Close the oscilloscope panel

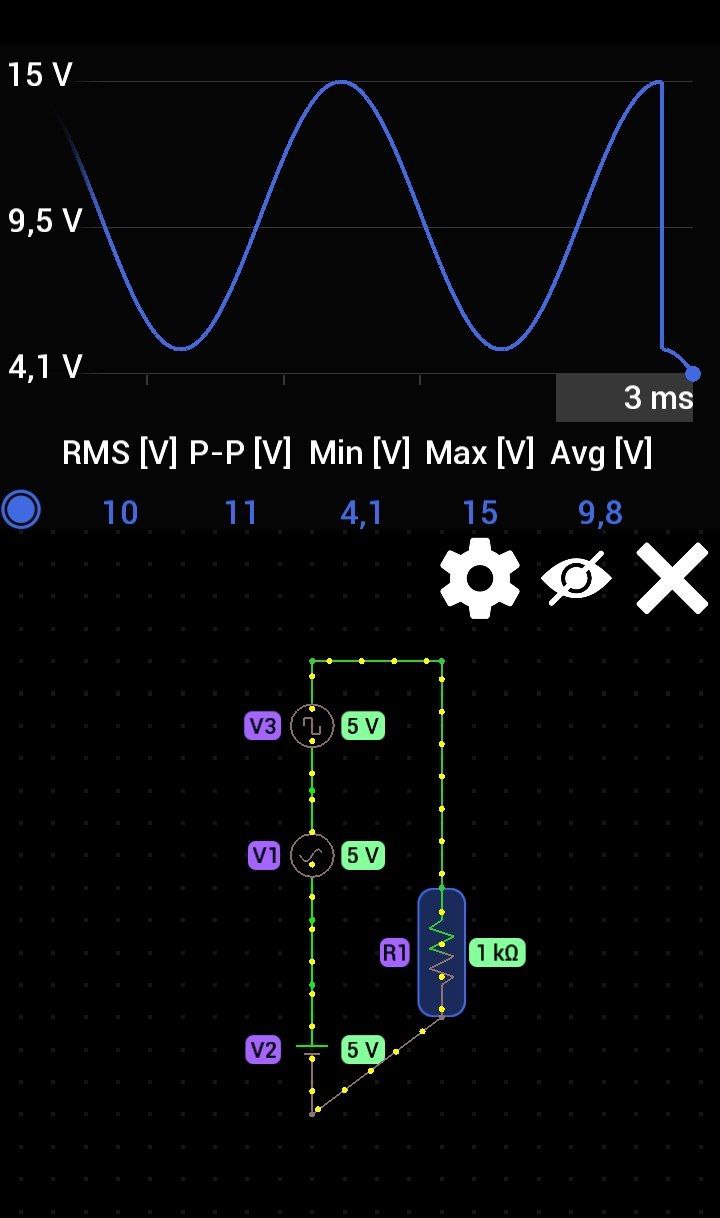coord(672,578)
